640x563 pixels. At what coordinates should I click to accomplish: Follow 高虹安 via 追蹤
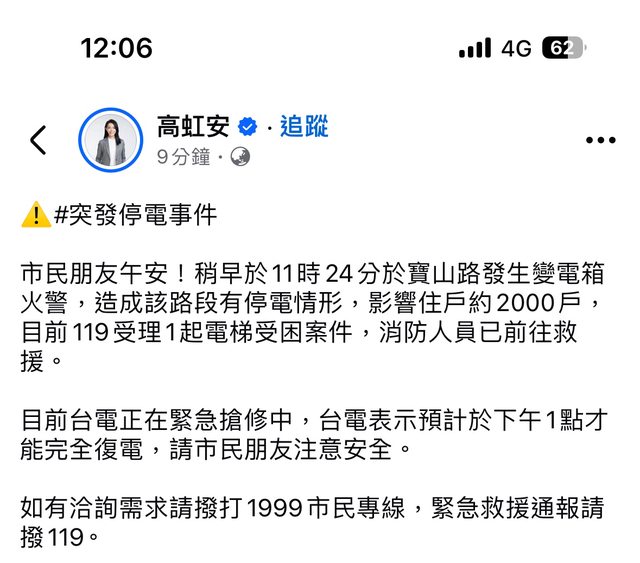pyautogui.click(x=304, y=127)
